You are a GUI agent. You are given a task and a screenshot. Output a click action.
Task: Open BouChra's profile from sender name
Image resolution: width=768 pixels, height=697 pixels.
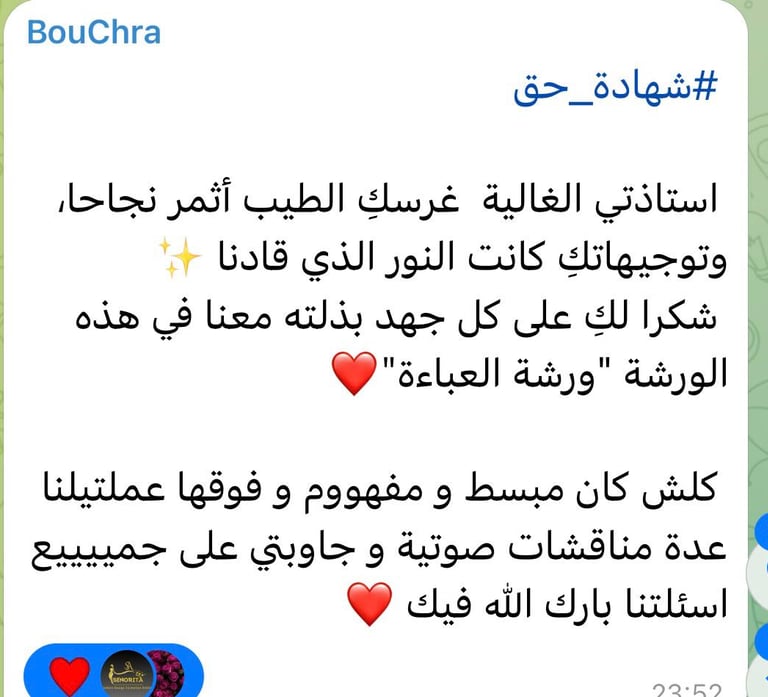click(94, 31)
